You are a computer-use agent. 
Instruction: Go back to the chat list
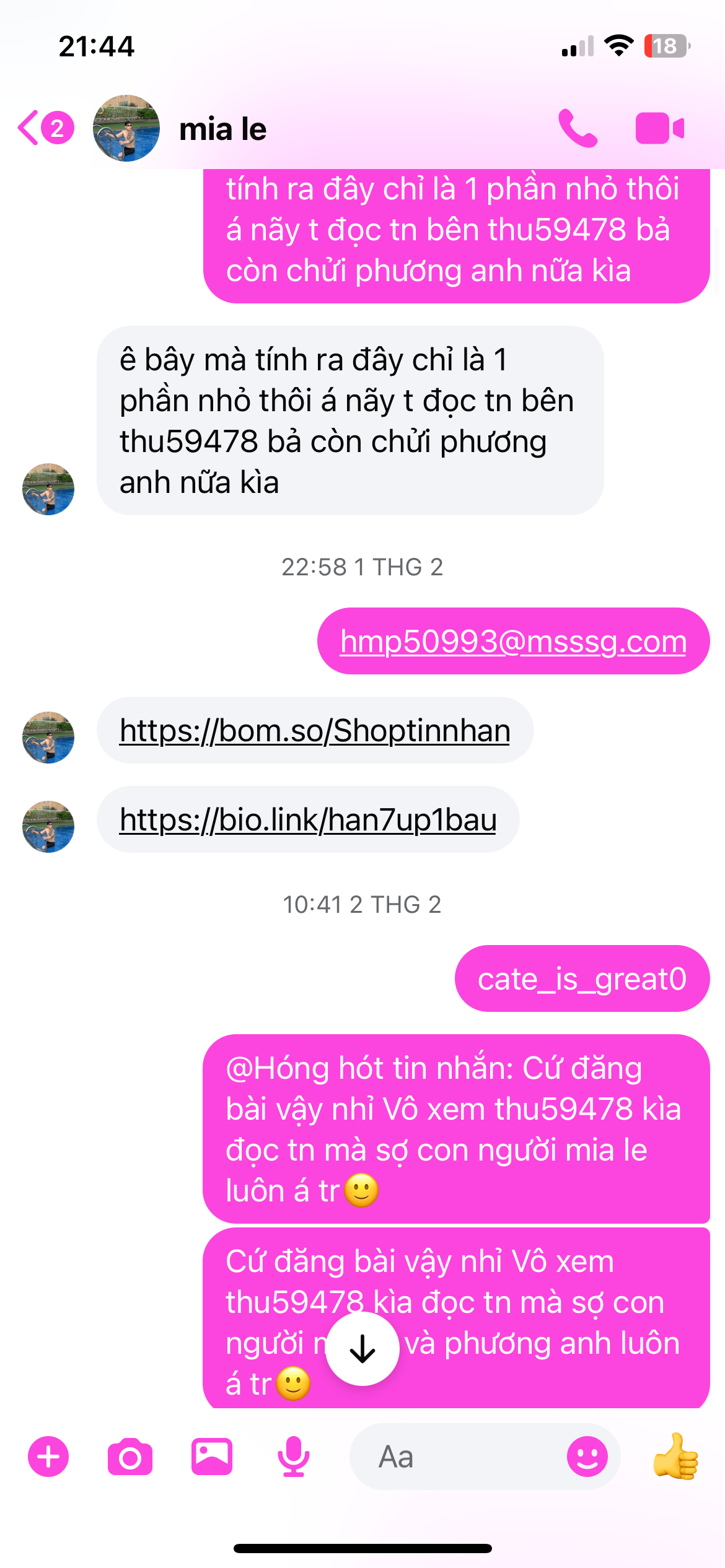(45, 128)
